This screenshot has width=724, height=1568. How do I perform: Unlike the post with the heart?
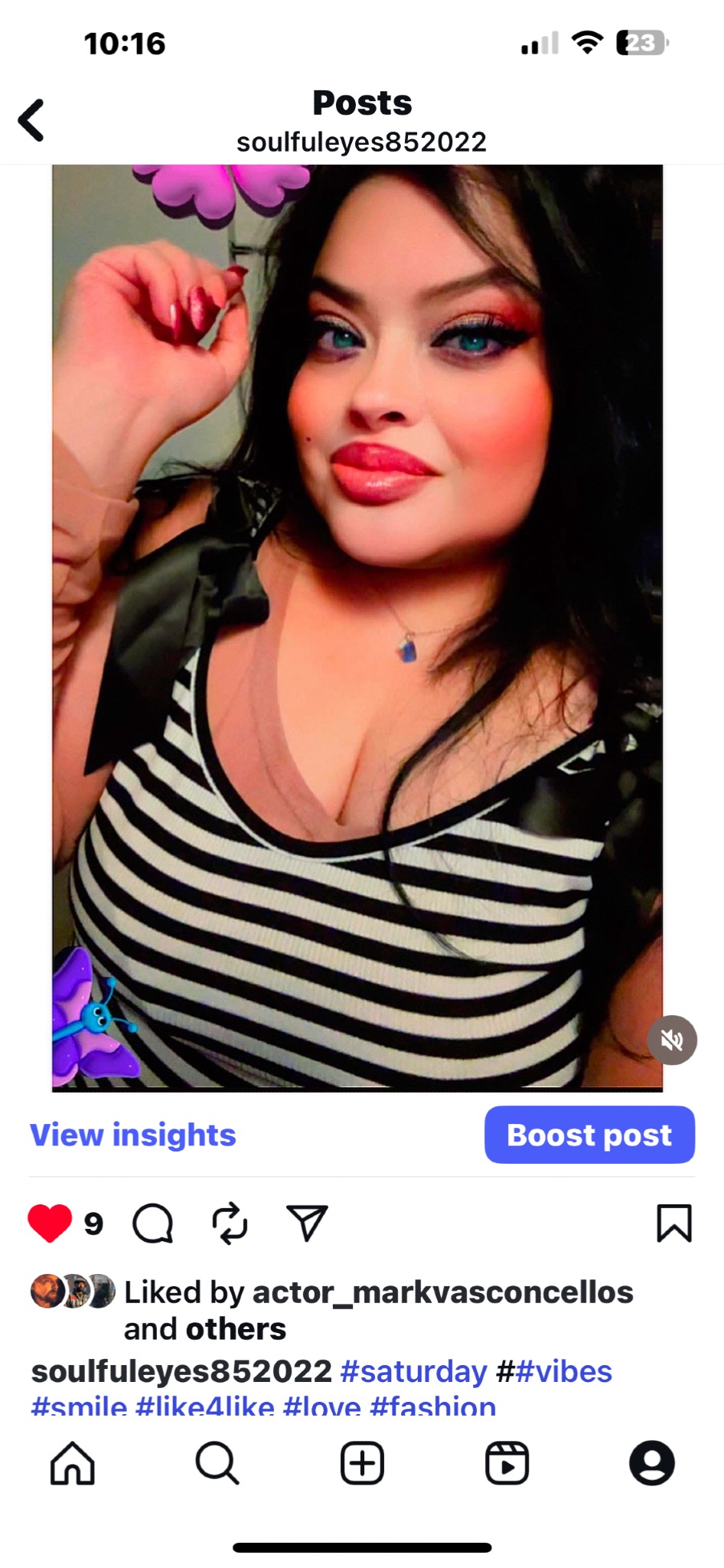pos(50,1223)
